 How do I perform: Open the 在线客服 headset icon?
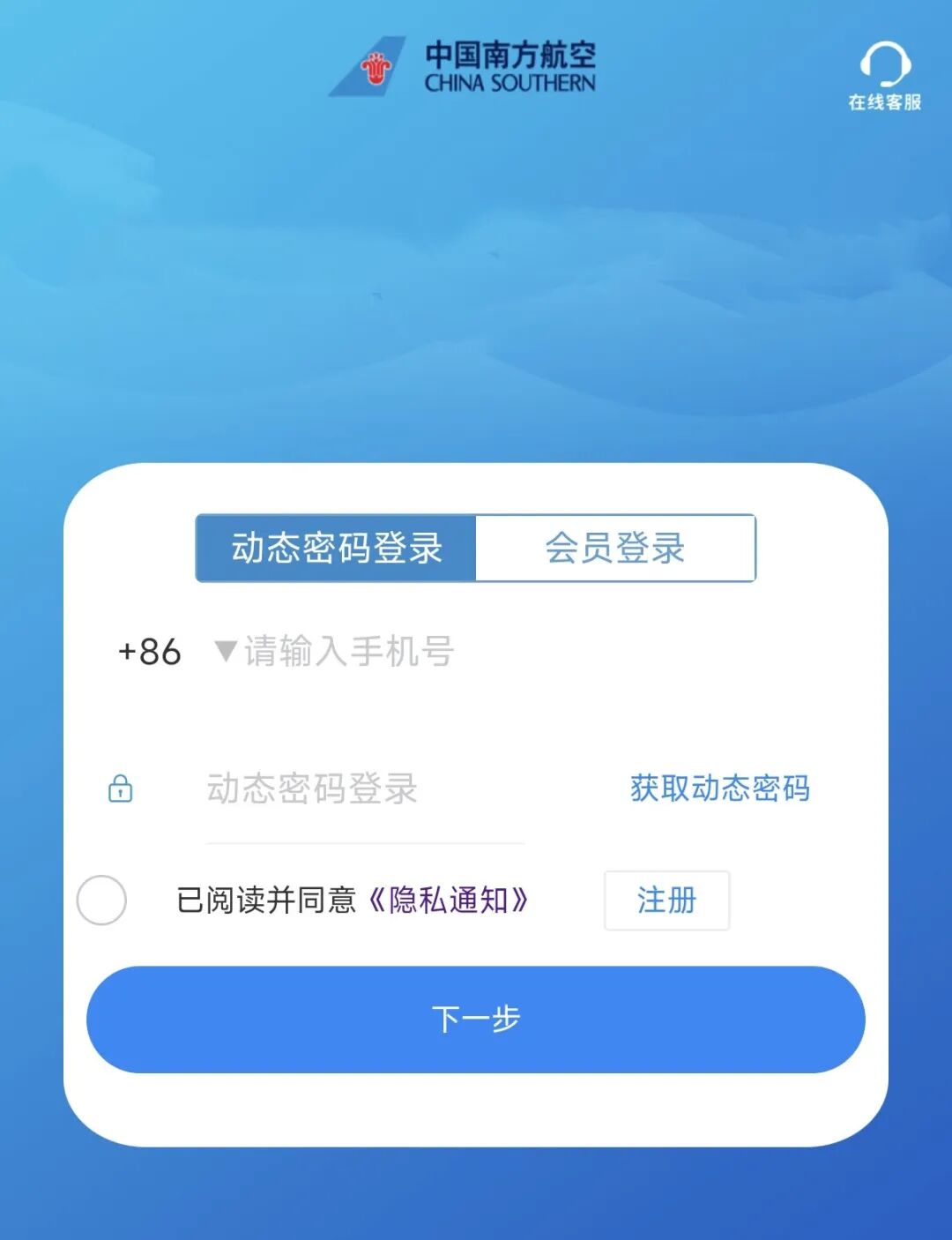(884, 65)
